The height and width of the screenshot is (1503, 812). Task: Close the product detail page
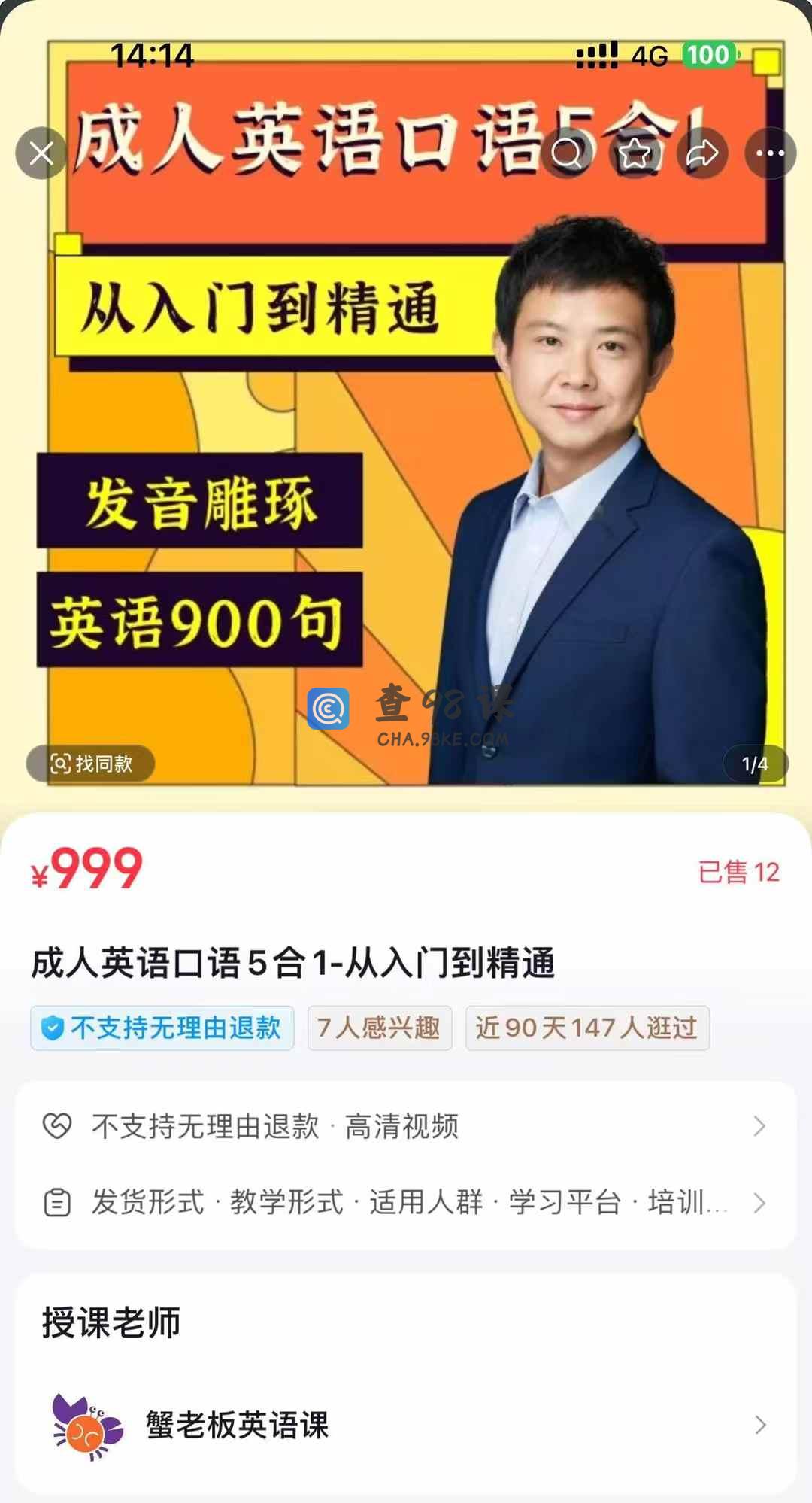pyautogui.click(x=41, y=153)
